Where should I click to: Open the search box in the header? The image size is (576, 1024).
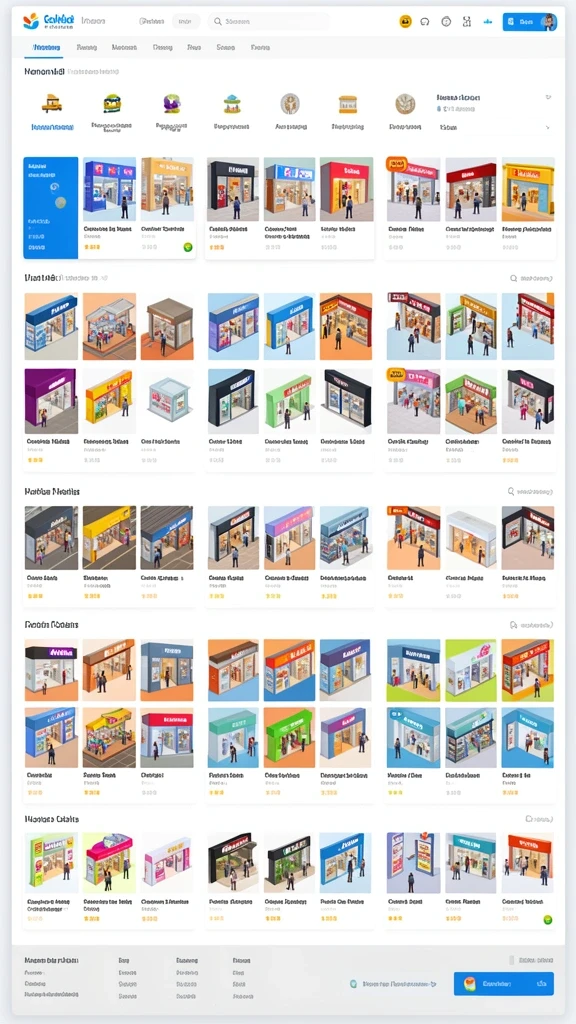click(268, 22)
